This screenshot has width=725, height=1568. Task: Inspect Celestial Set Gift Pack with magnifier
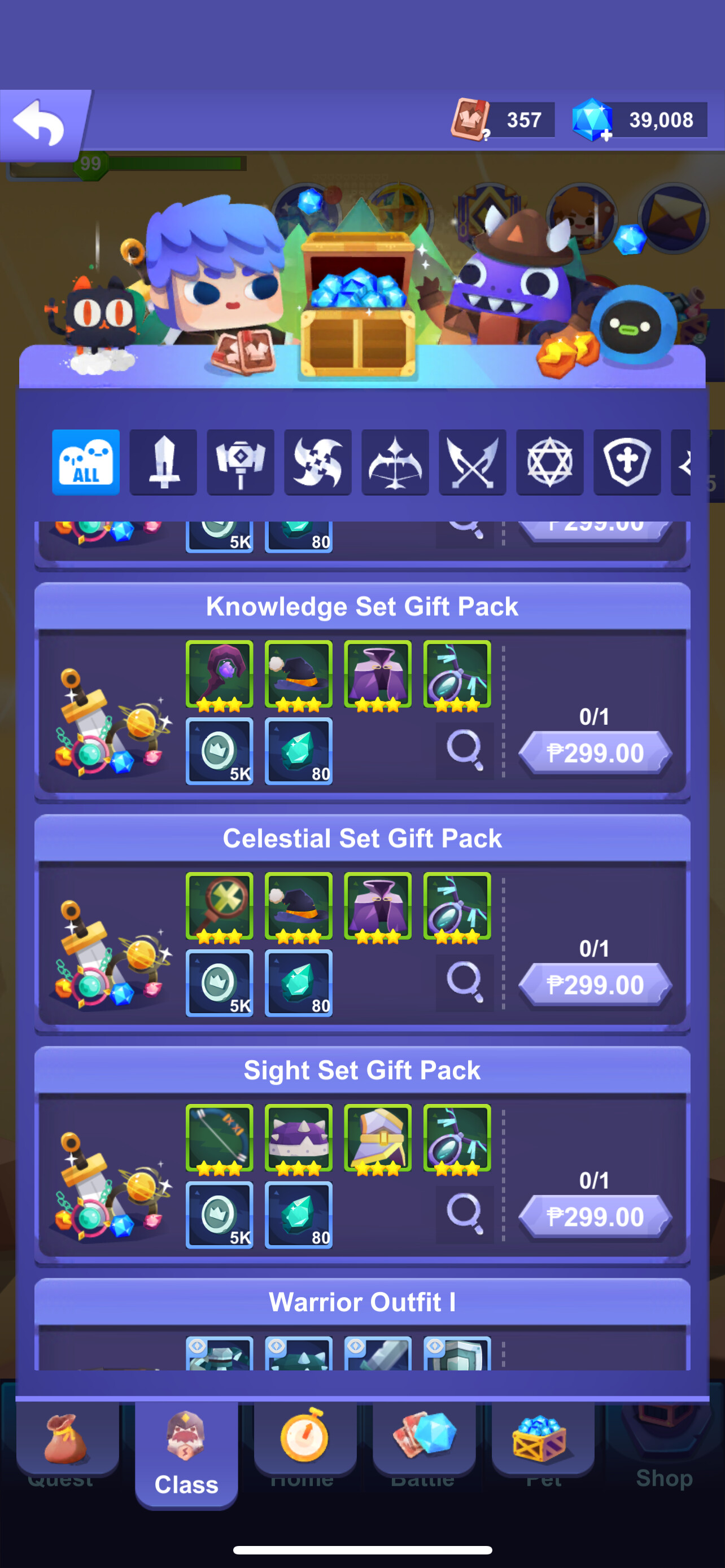coord(465,981)
